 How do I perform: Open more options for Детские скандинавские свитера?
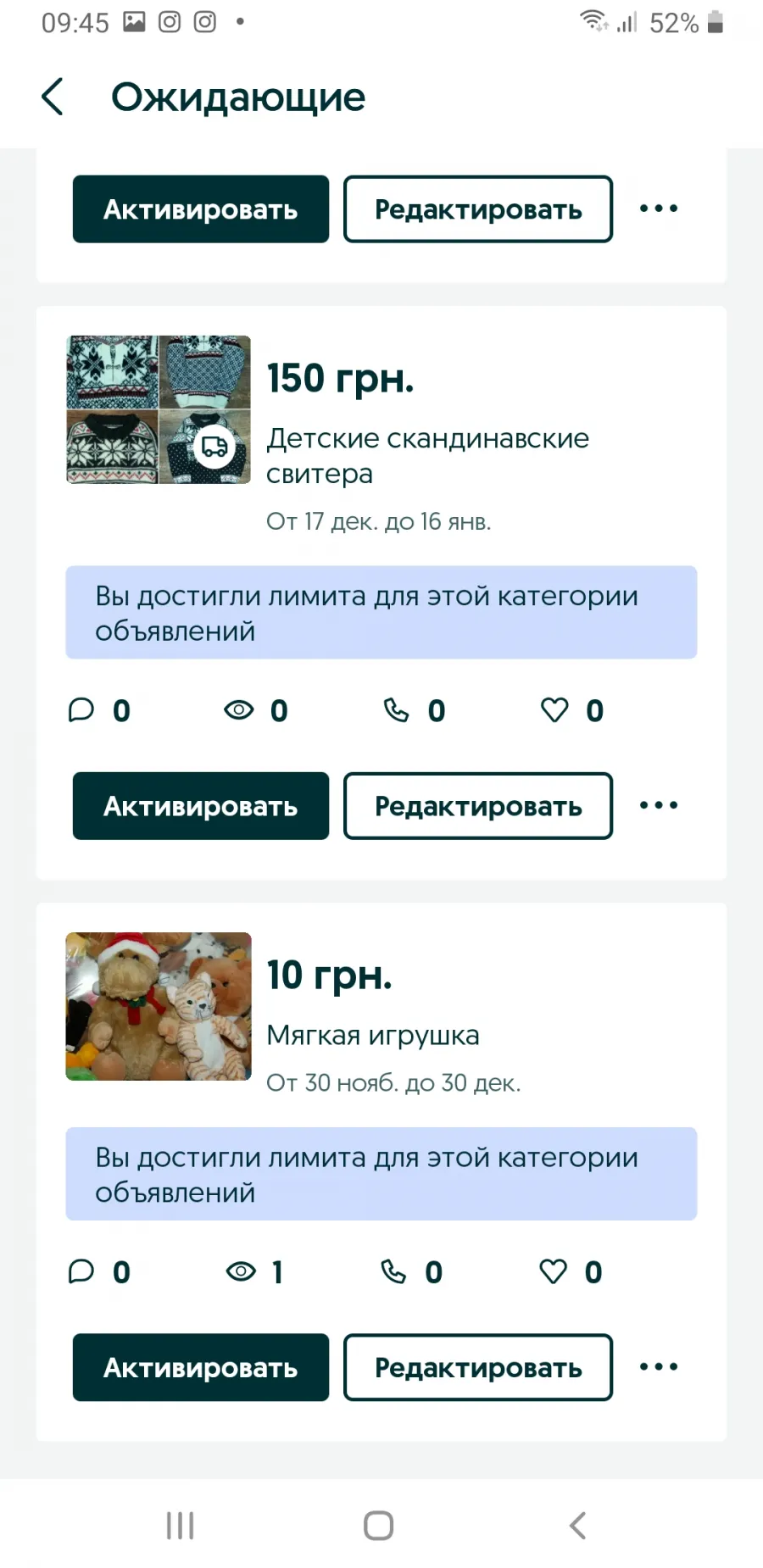click(659, 804)
